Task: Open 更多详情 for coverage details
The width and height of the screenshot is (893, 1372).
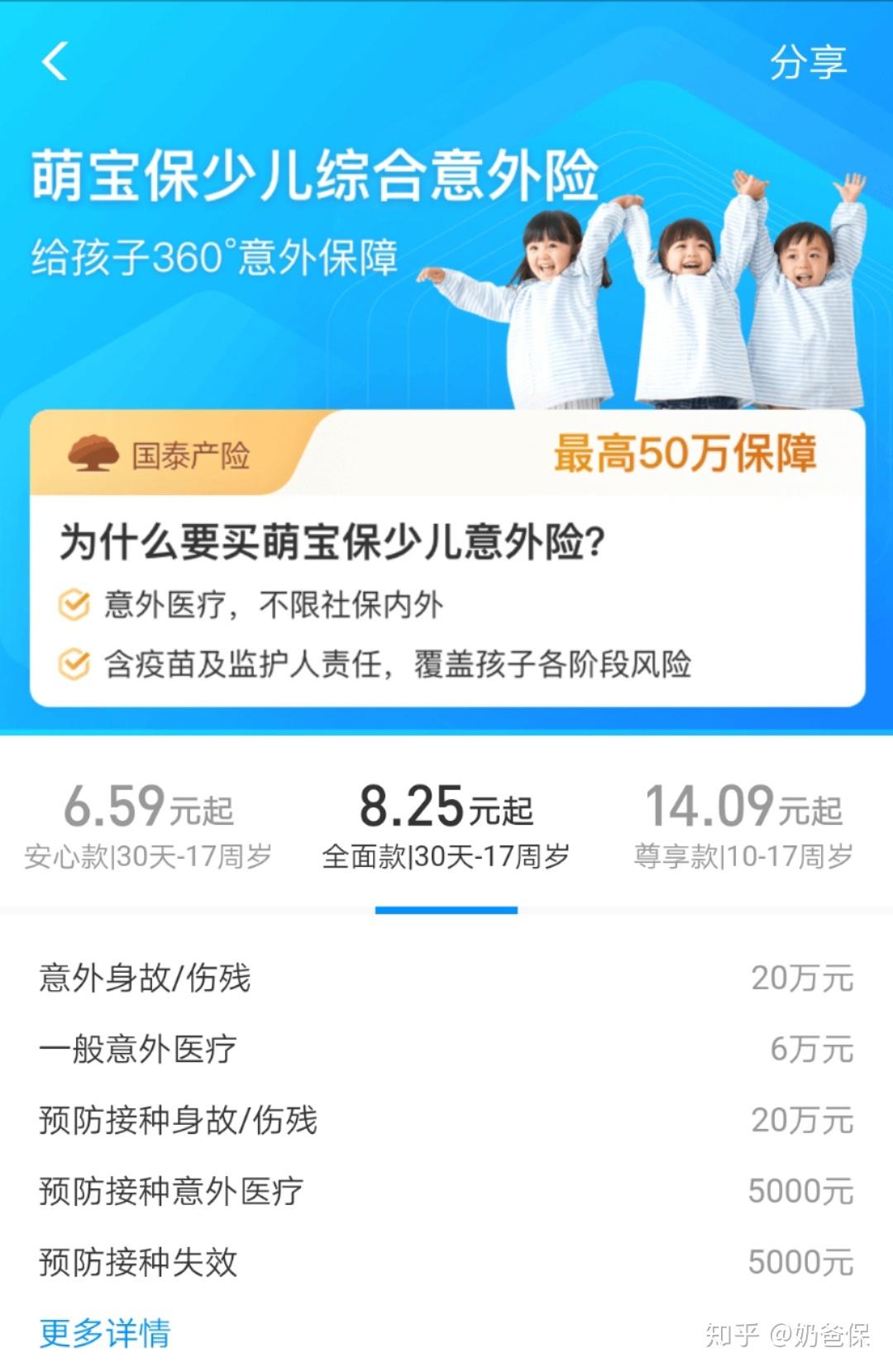Action: [x=105, y=1332]
